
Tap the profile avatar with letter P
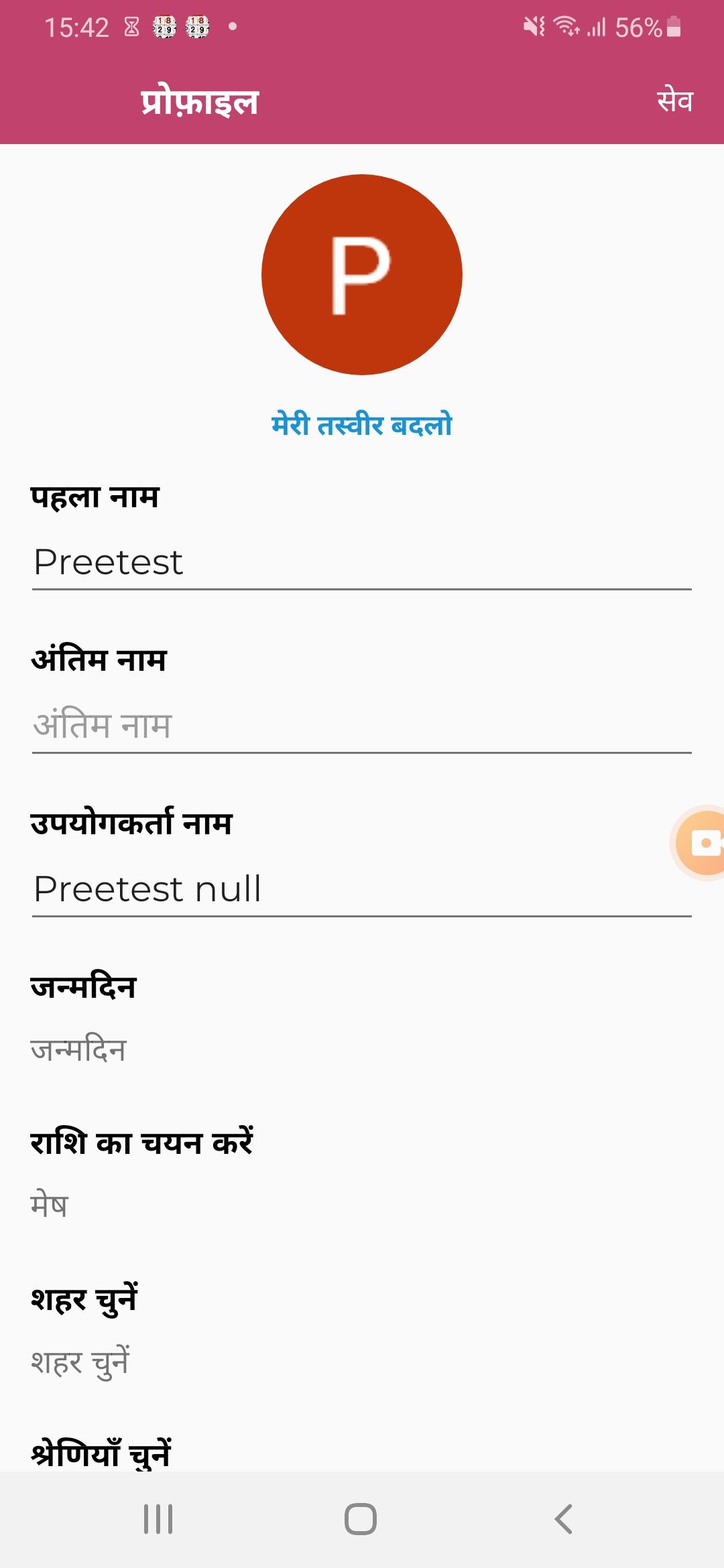click(362, 275)
